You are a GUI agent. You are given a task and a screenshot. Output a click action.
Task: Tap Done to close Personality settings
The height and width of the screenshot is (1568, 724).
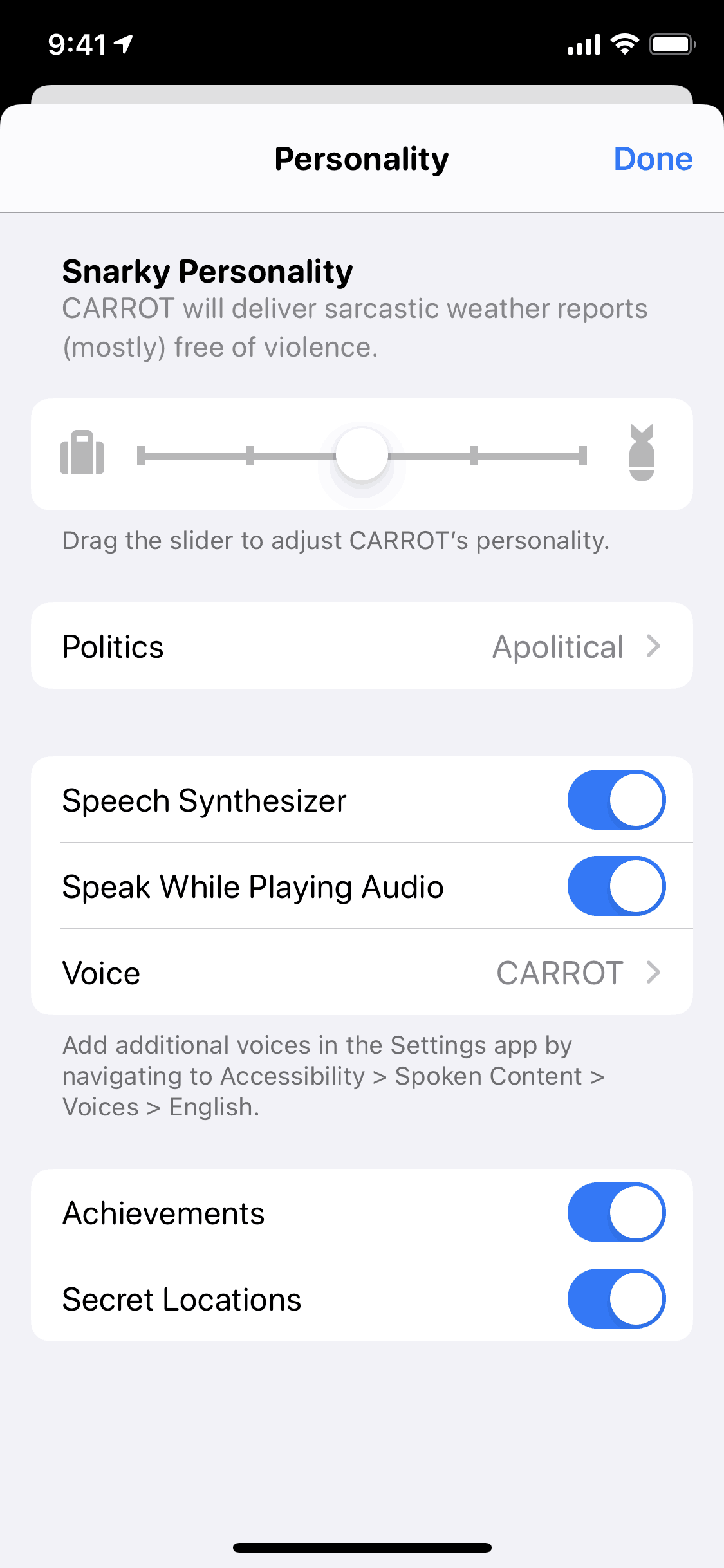tap(653, 159)
